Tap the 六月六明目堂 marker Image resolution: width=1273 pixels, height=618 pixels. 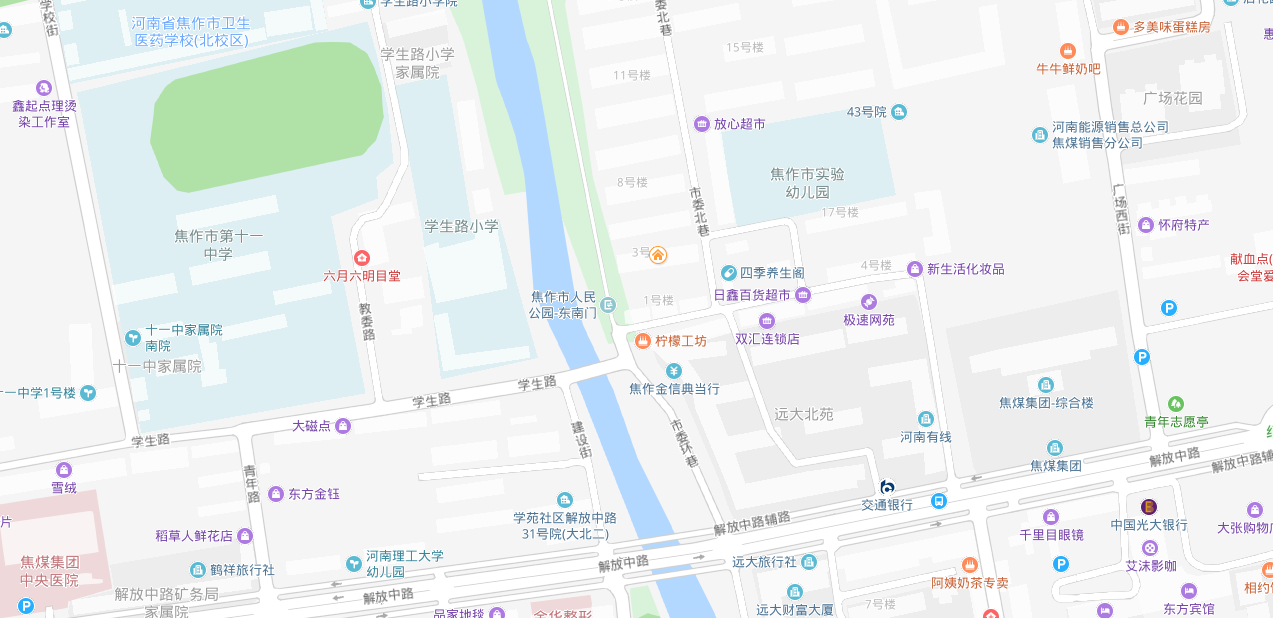(x=362, y=258)
